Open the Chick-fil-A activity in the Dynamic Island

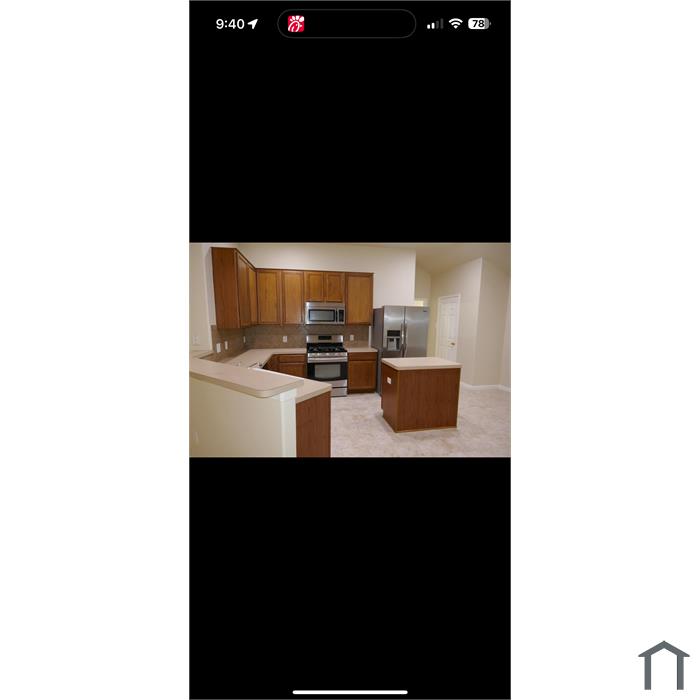point(296,24)
